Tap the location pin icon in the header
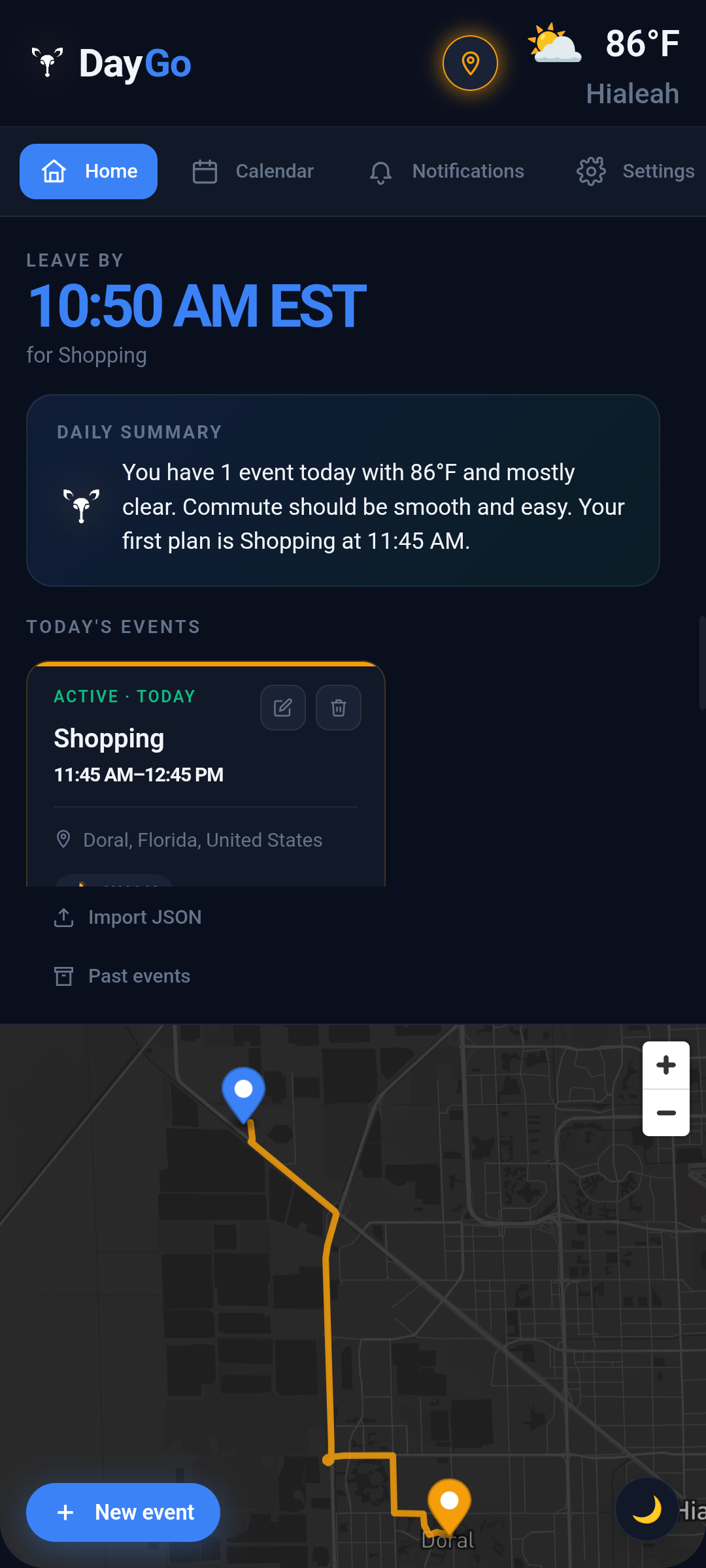Screen dimensions: 706x1568 [470, 63]
